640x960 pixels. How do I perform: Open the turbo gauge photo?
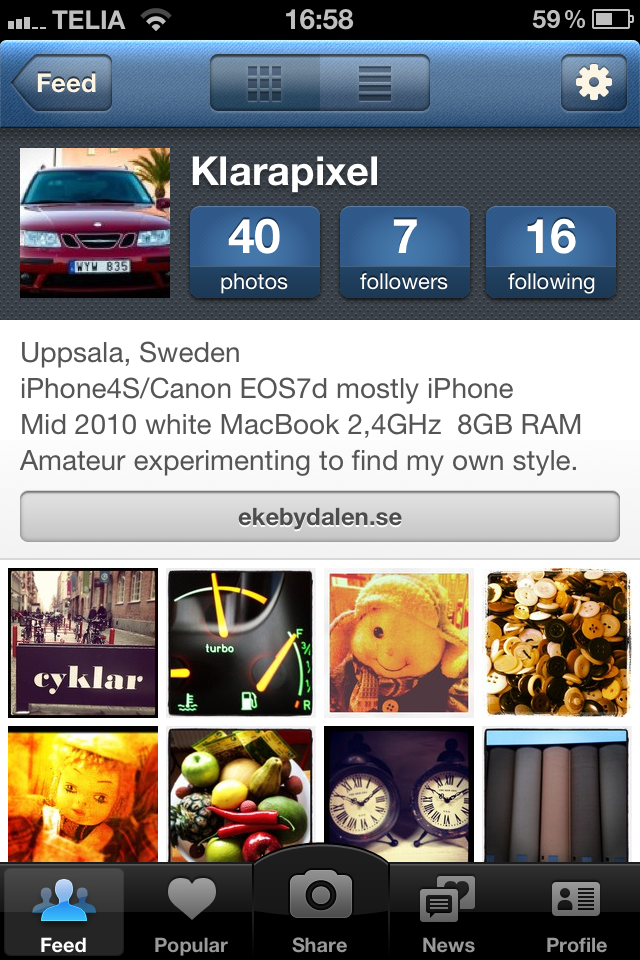click(241, 643)
